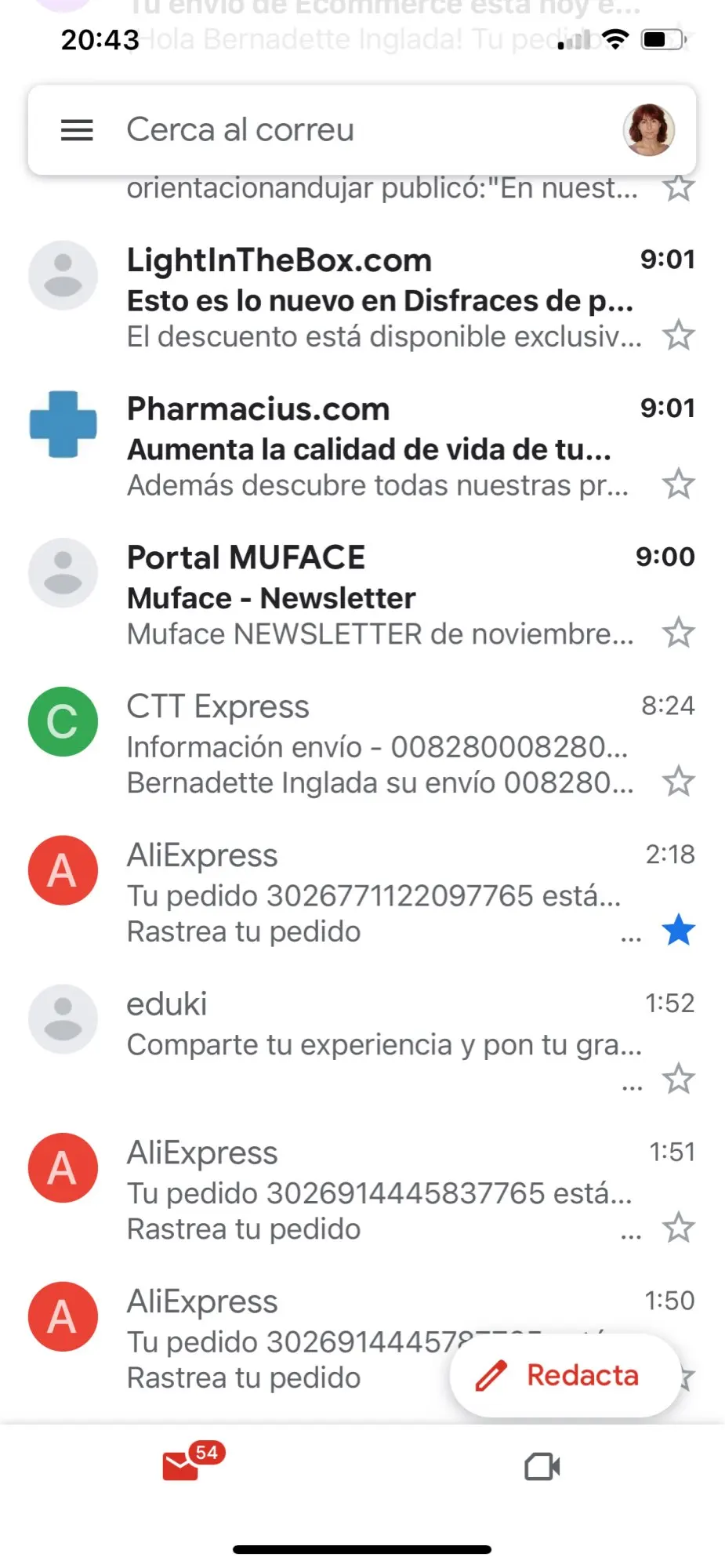Image resolution: width=725 pixels, height=1568 pixels.
Task: Switch to the Meet video tab
Action: tap(542, 1466)
